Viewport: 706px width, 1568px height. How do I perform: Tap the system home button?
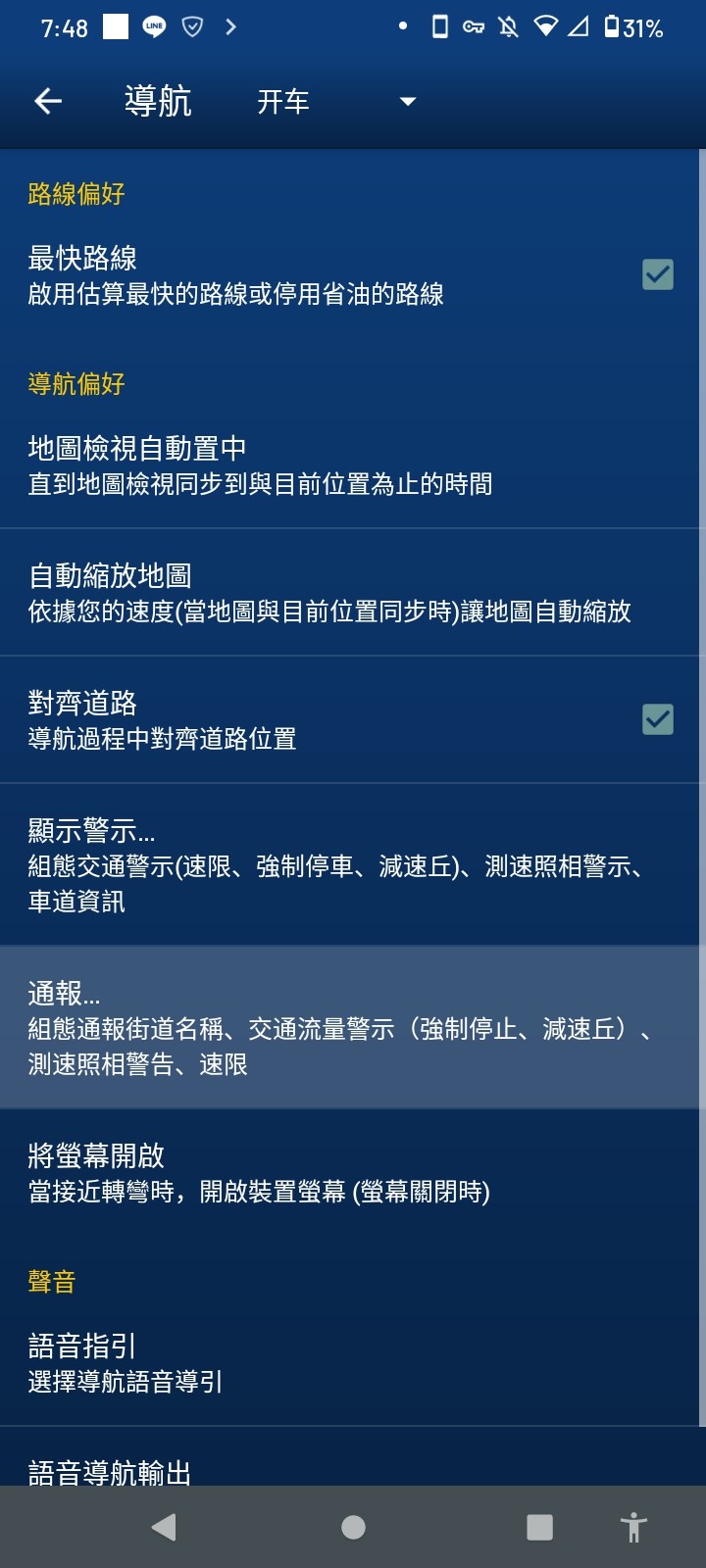click(353, 1527)
